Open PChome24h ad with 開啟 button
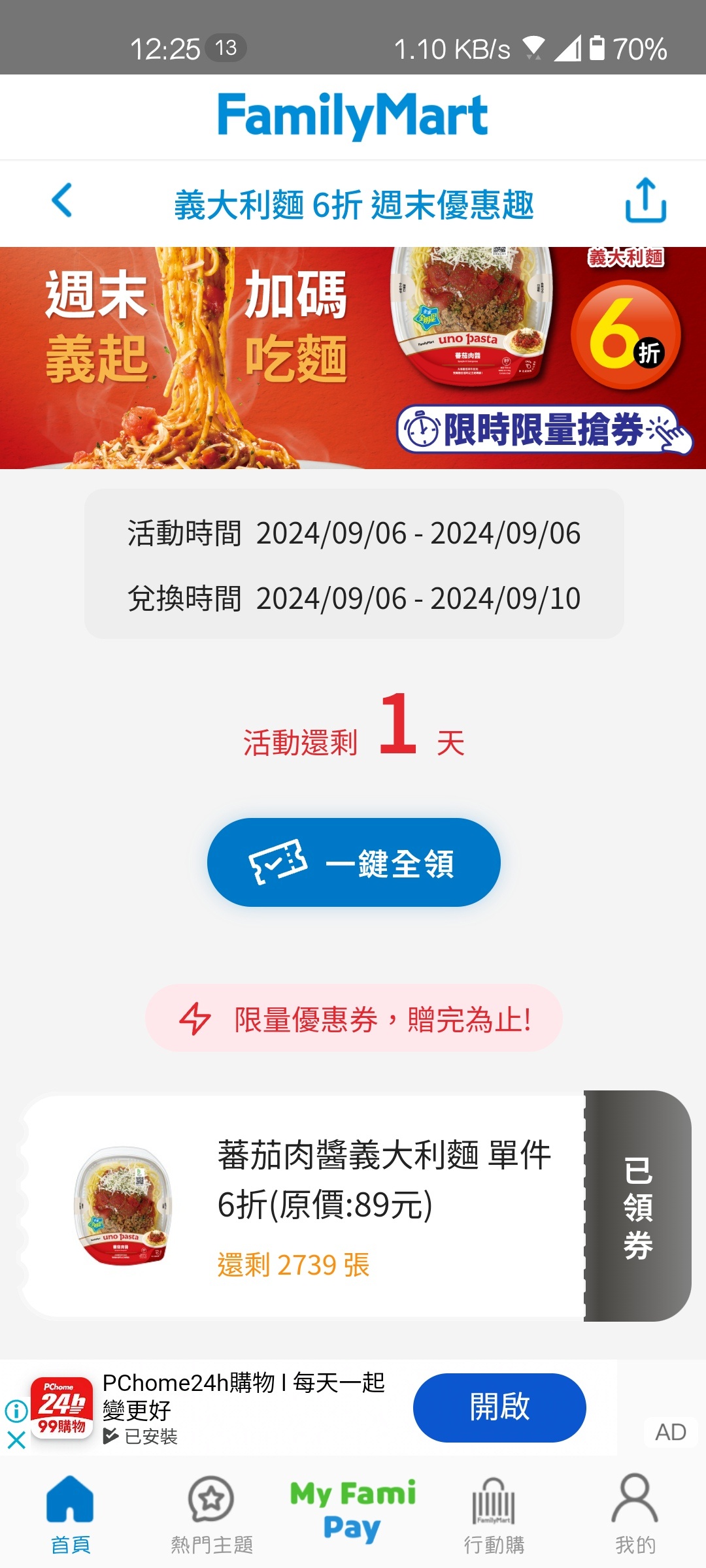Image resolution: width=706 pixels, height=1568 pixels. pos(499,1407)
